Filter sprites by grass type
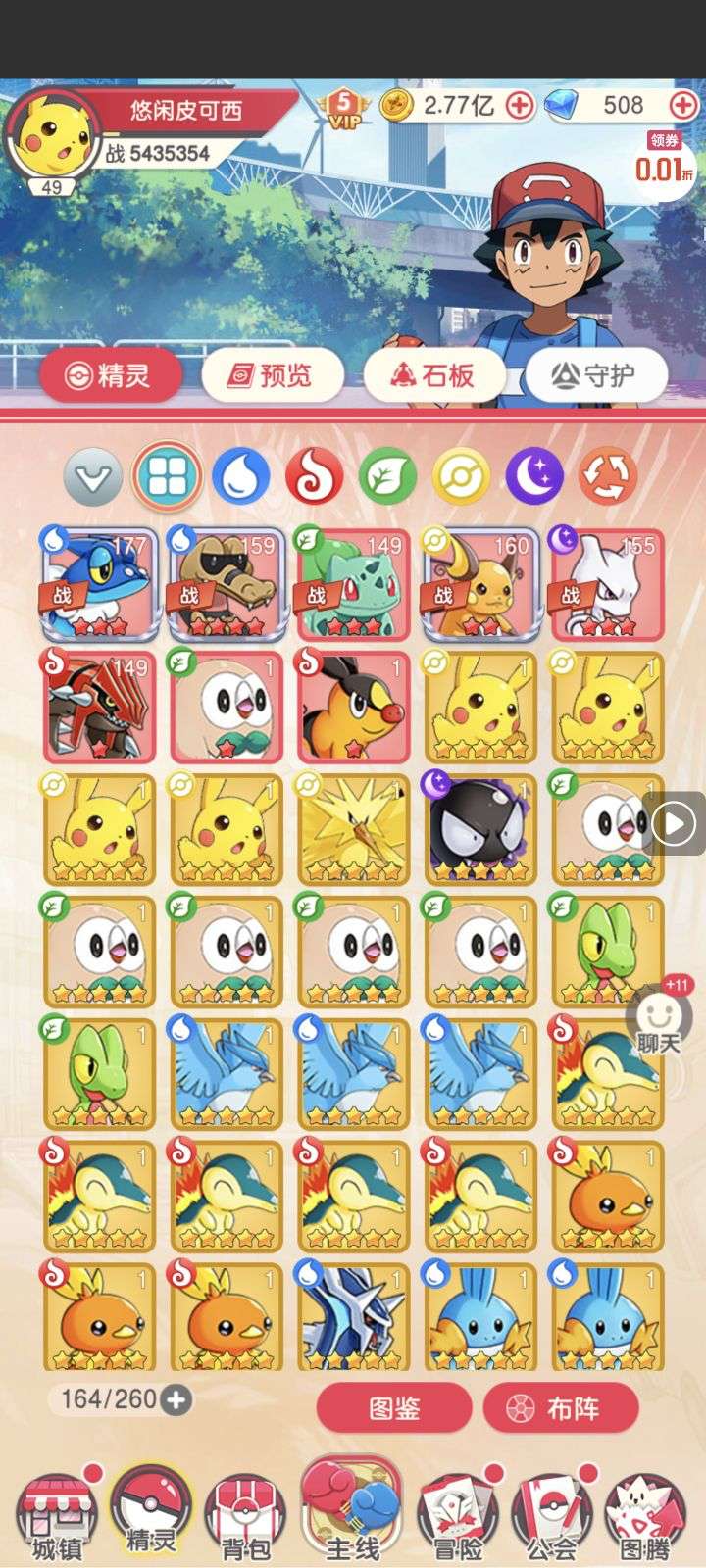The width and height of the screenshot is (706, 1568). (x=387, y=477)
